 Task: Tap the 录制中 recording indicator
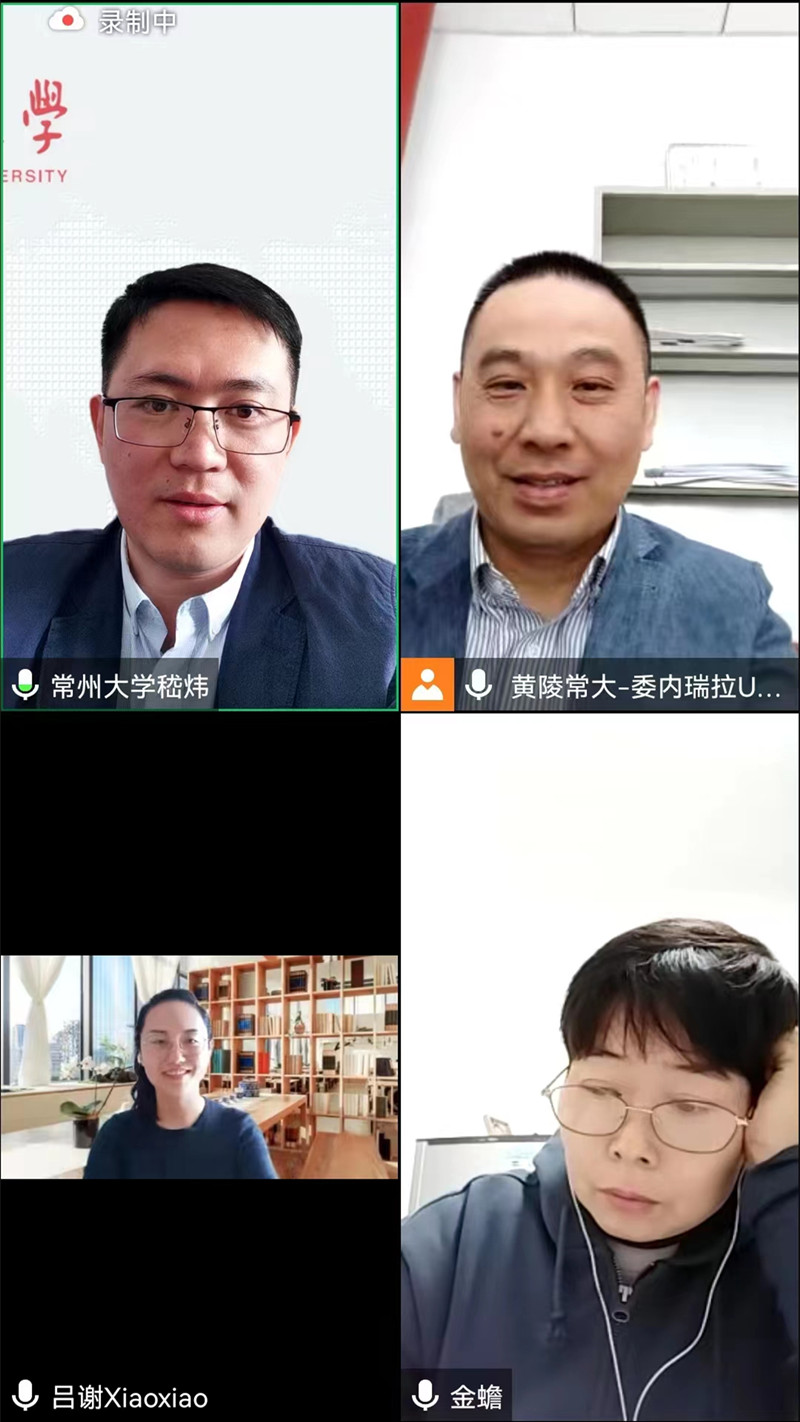[x=112, y=21]
